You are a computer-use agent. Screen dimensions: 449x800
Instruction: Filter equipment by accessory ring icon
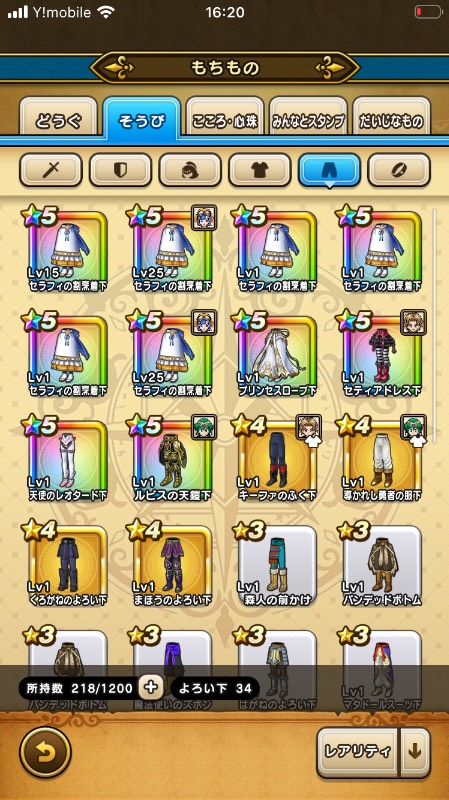[x=399, y=170]
